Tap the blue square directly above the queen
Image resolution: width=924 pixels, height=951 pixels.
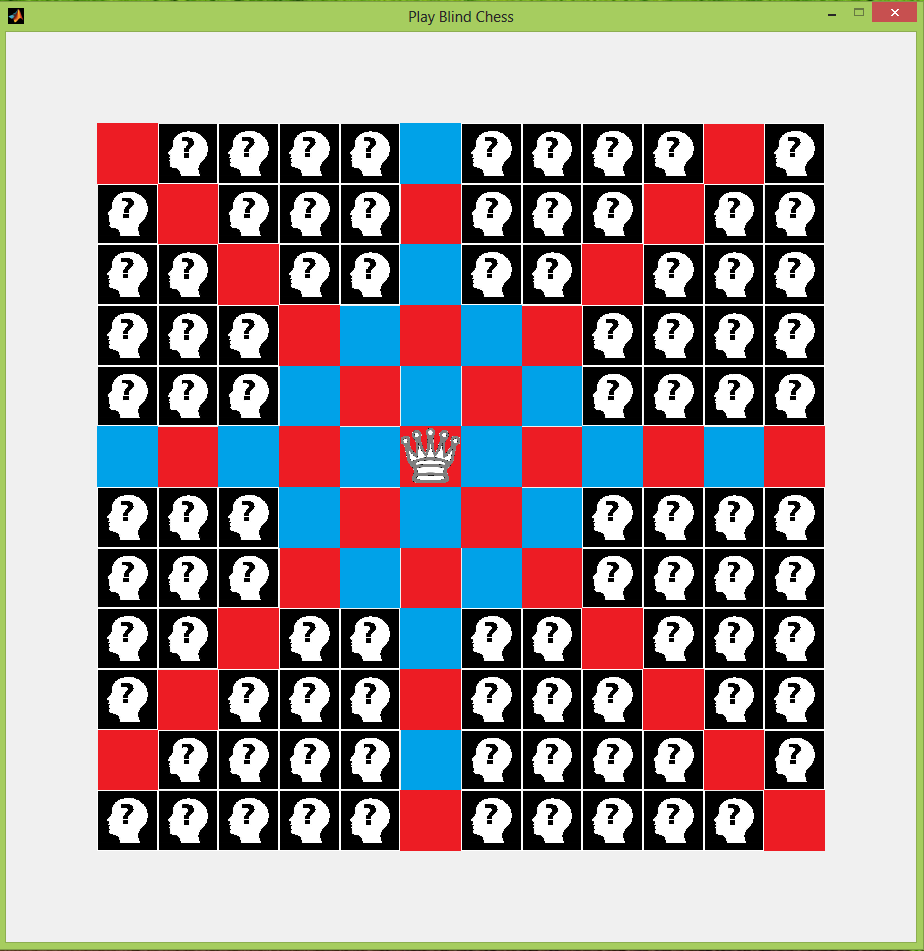point(431,396)
